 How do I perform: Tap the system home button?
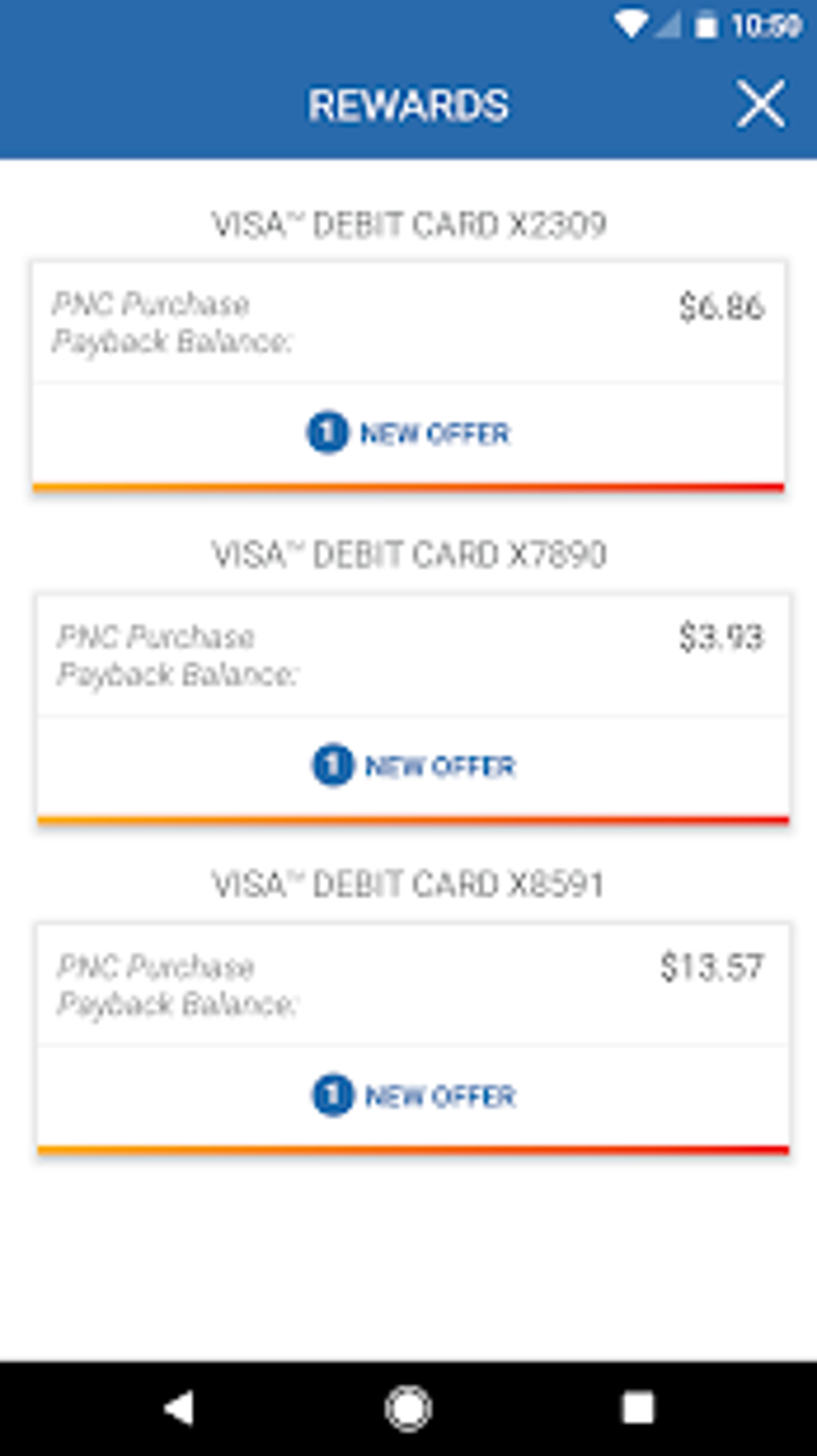point(408,1408)
